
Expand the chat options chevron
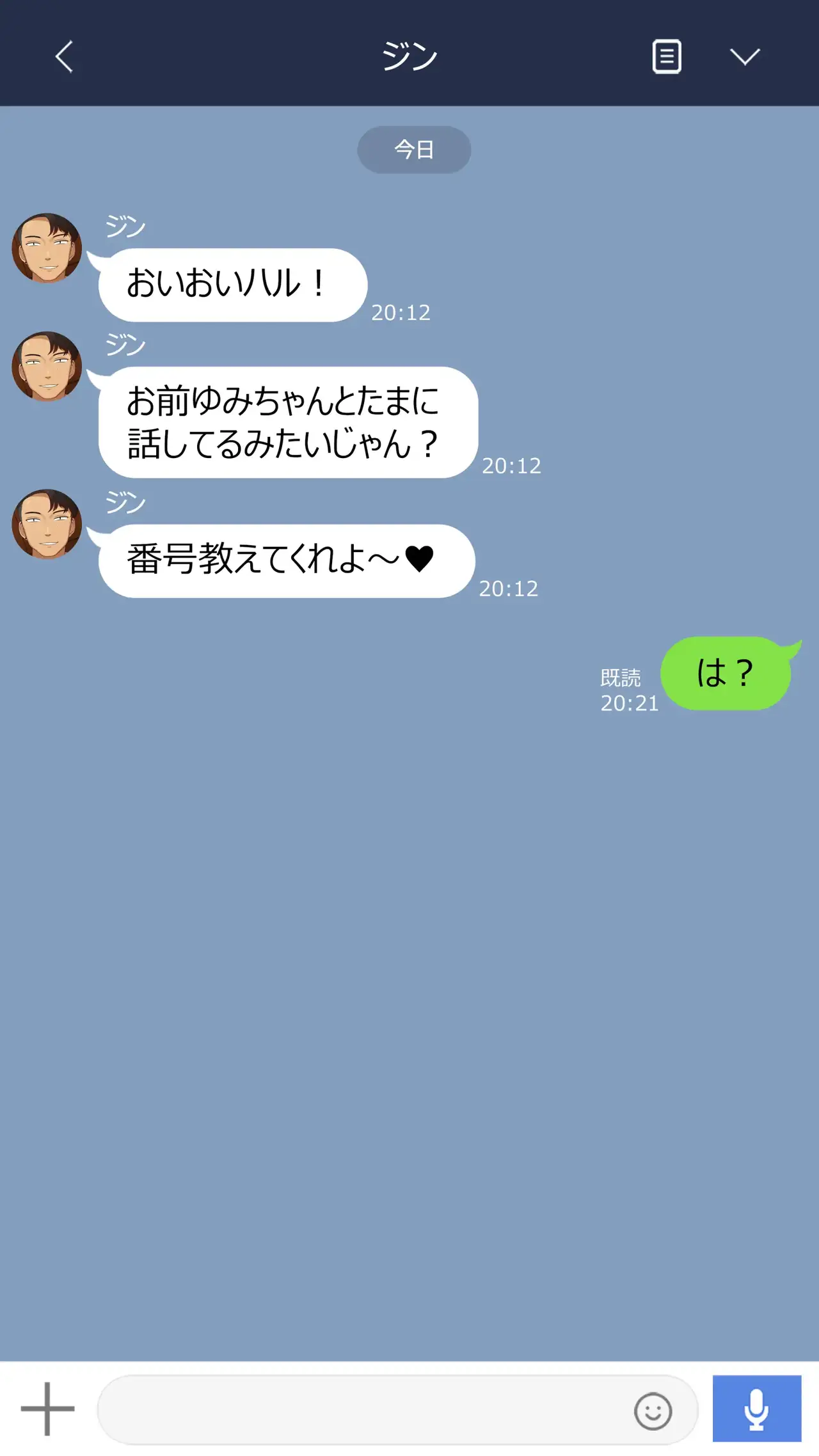(745, 56)
